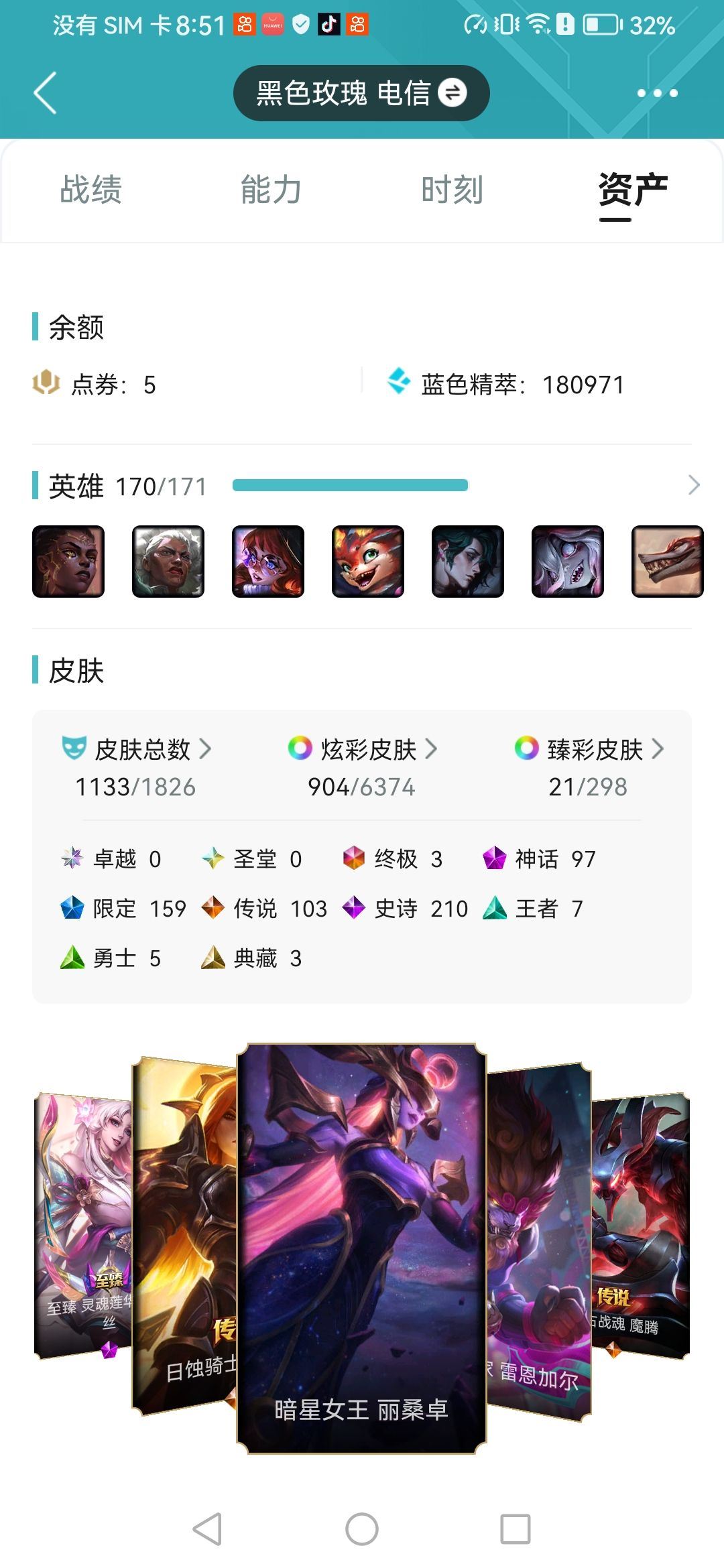The image size is (724, 1568).
Task: View the 战魂 魔腾 legendary skin card
Action: click(641, 1226)
